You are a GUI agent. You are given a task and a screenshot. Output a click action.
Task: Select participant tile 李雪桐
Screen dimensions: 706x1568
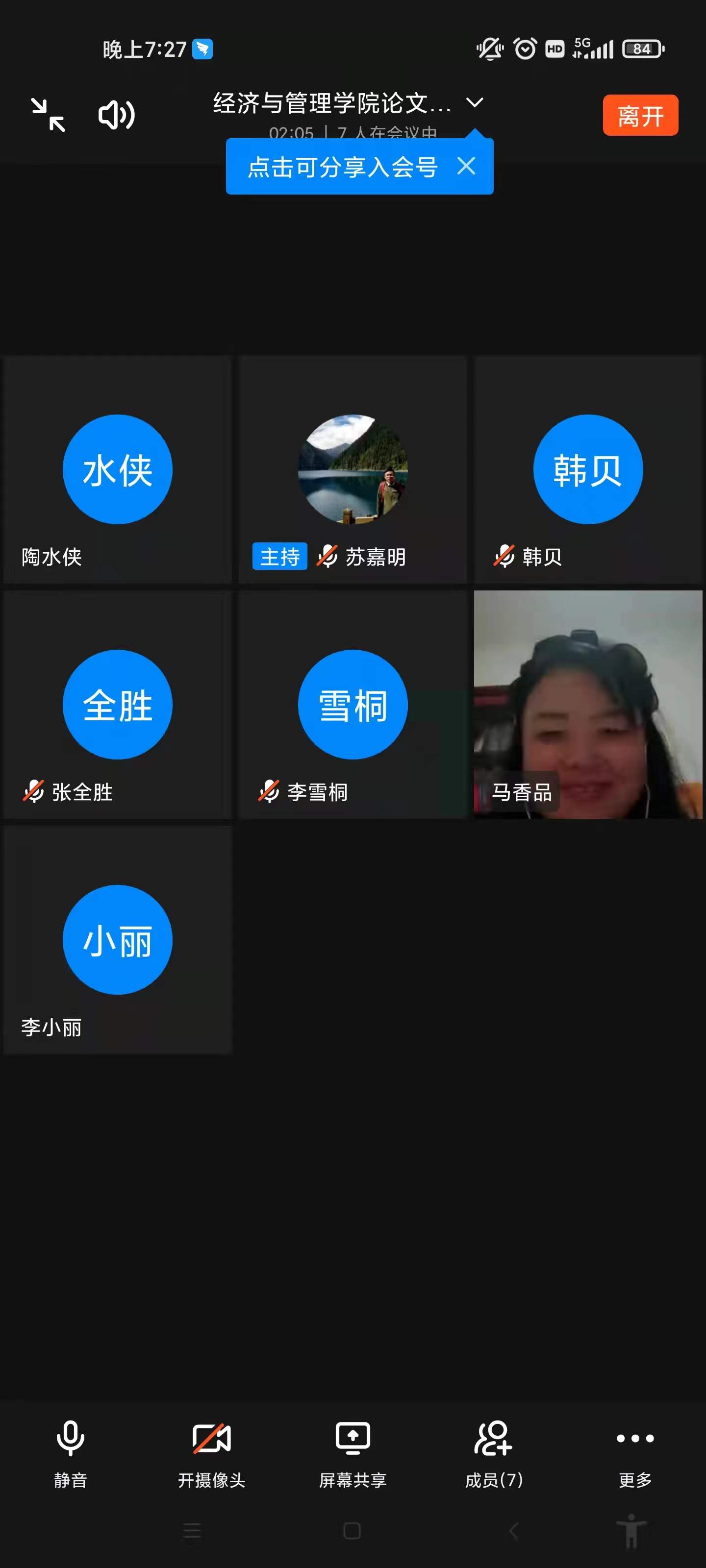tap(353, 705)
